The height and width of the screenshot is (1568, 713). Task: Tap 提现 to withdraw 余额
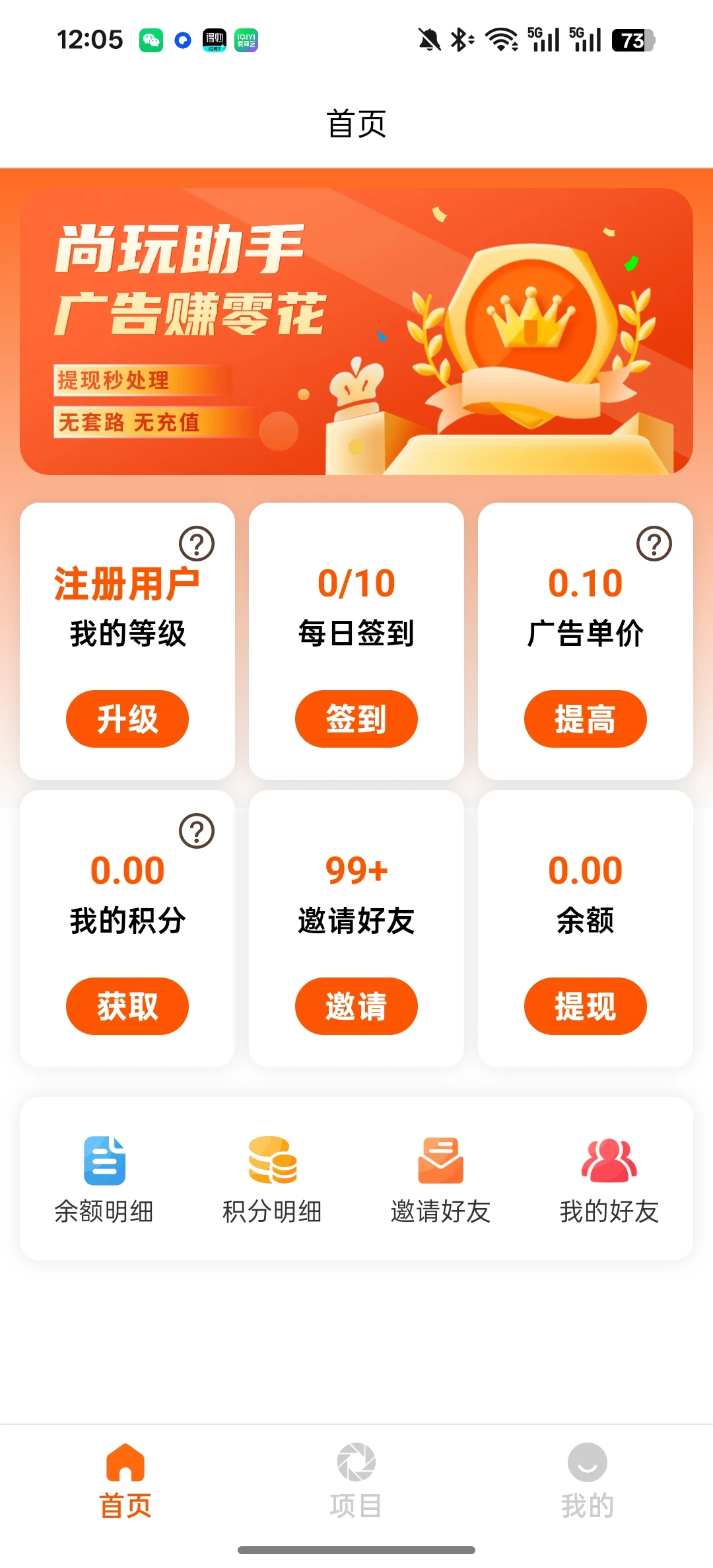pos(586,1006)
